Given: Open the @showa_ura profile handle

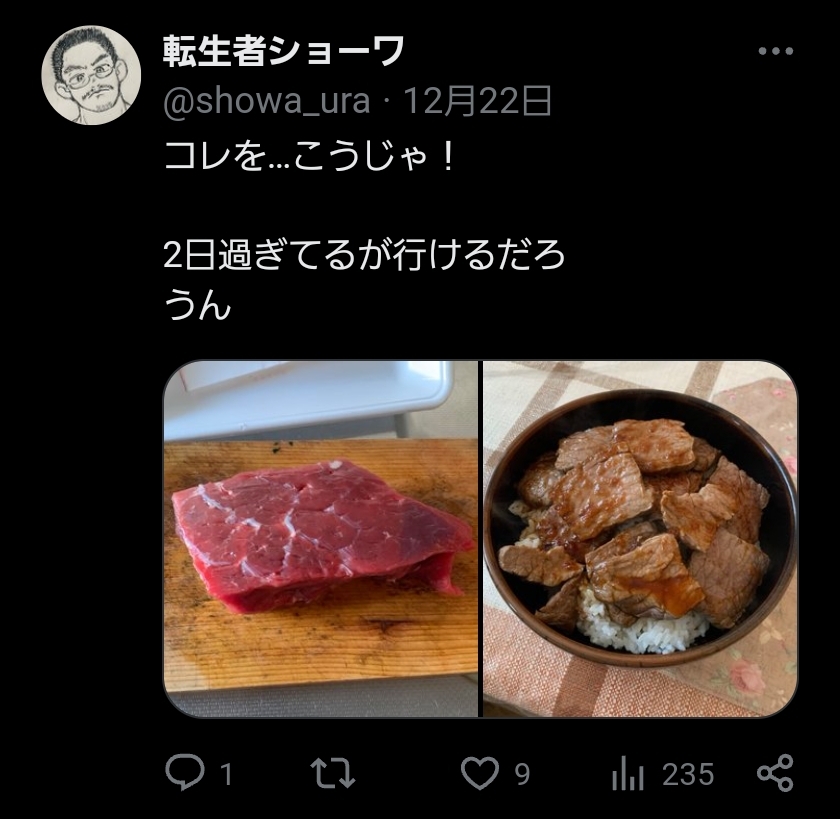Looking at the screenshot, I should (264, 101).
